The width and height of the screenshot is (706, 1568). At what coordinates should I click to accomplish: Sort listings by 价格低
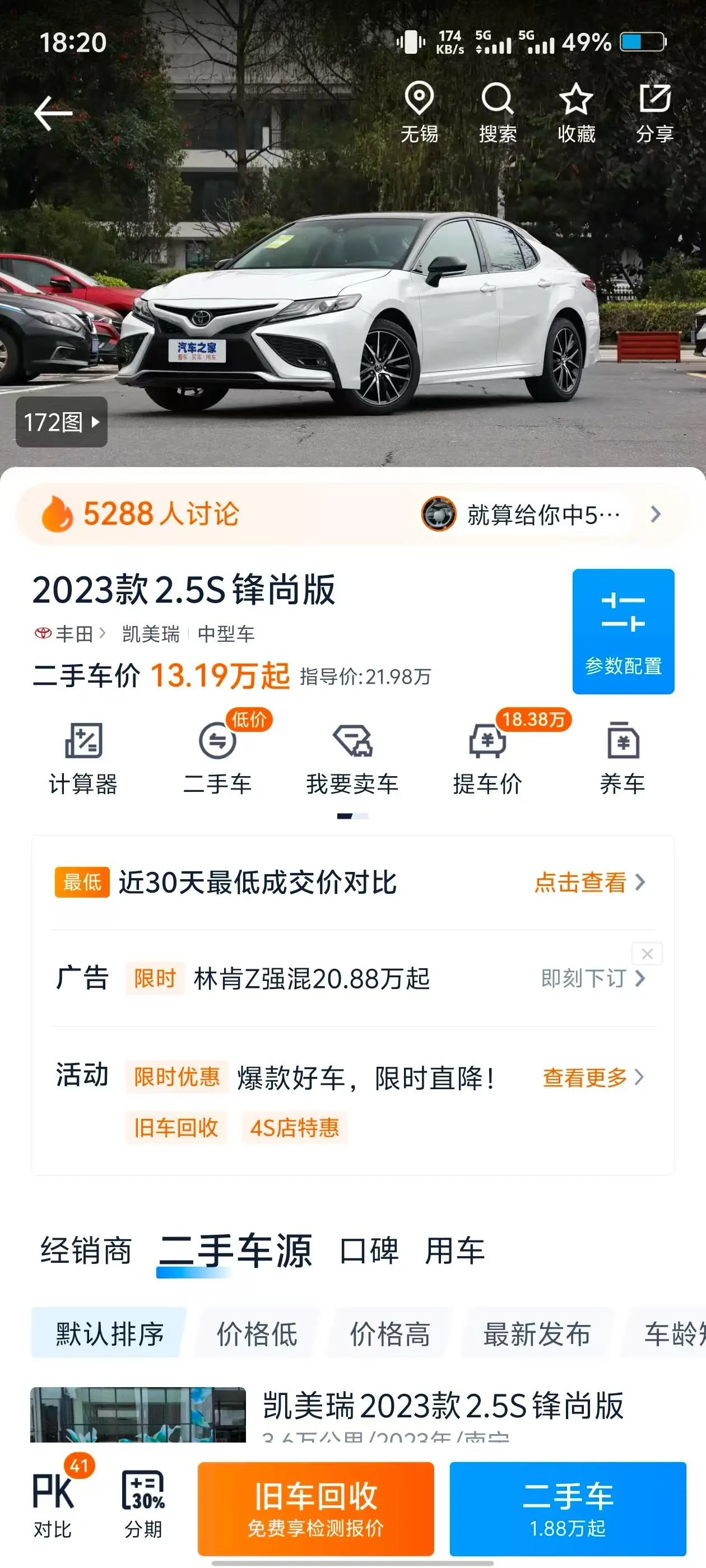tap(257, 1334)
